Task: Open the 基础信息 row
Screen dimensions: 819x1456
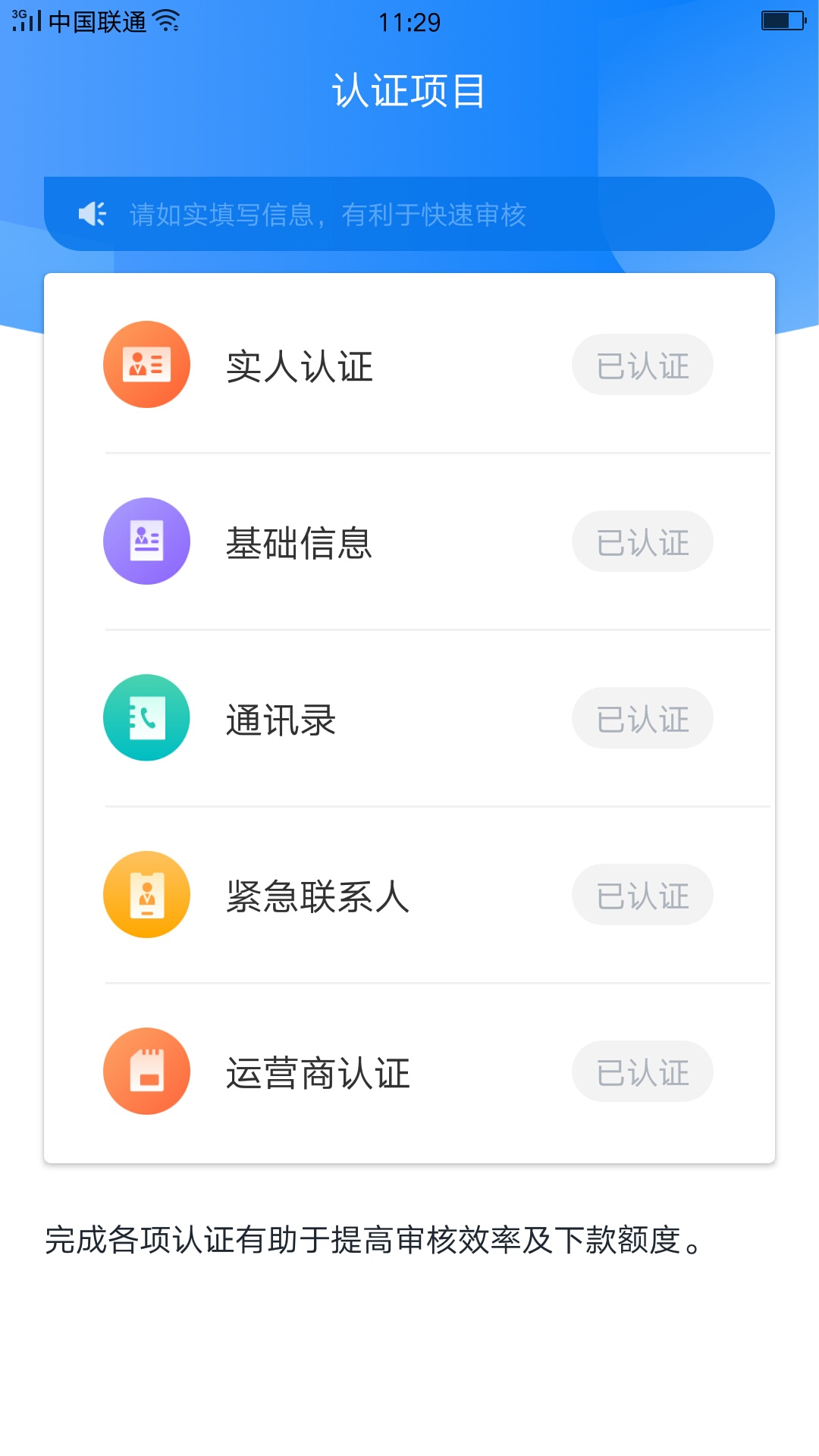Action: (x=409, y=541)
